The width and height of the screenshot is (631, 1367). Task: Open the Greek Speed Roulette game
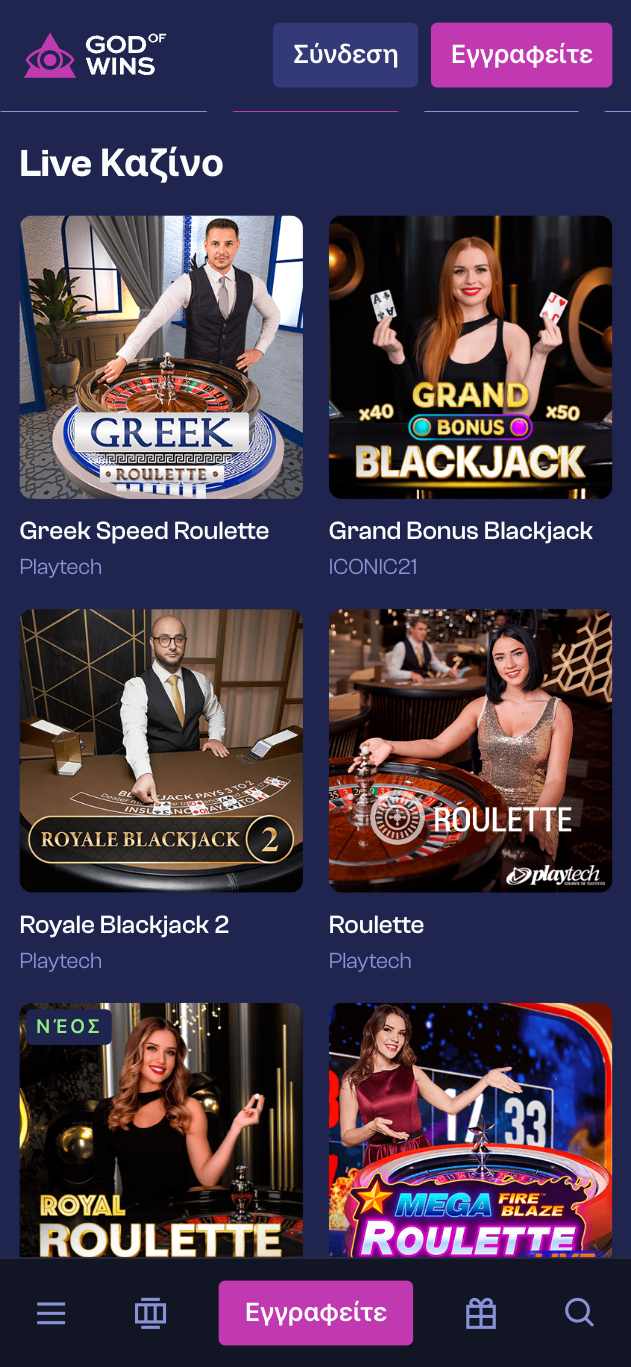click(x=161, y=357)
